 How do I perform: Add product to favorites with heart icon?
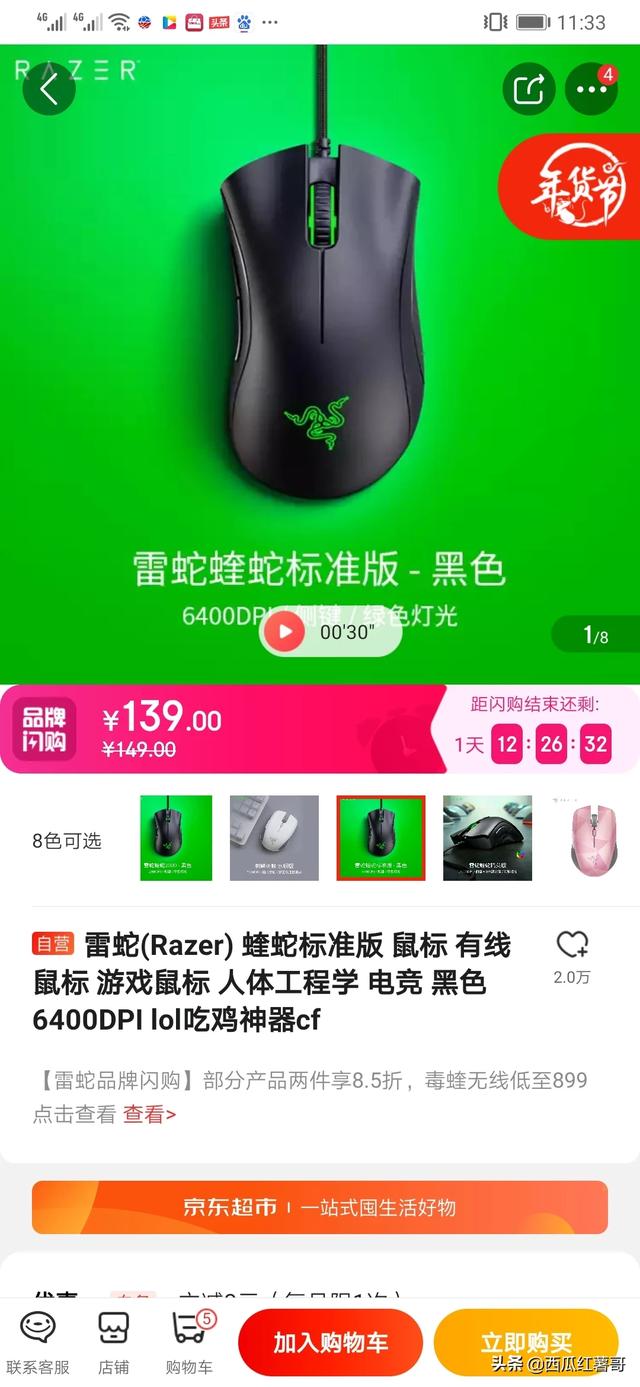tap(572, 956)
